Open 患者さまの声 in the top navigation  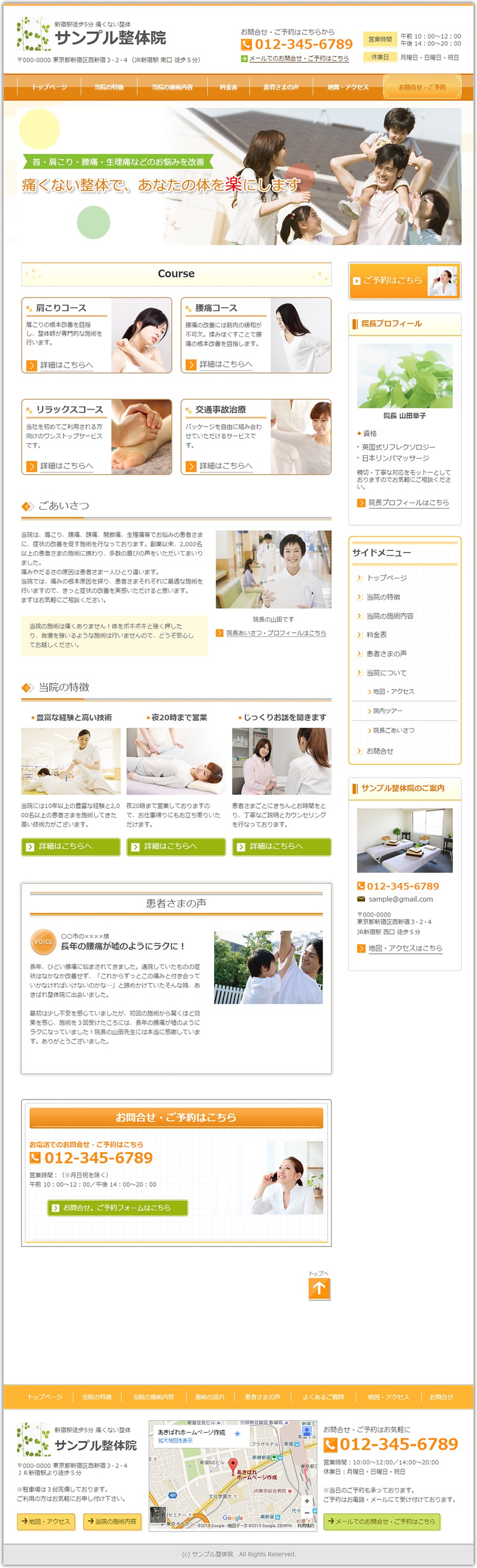(x=281, y=87)
